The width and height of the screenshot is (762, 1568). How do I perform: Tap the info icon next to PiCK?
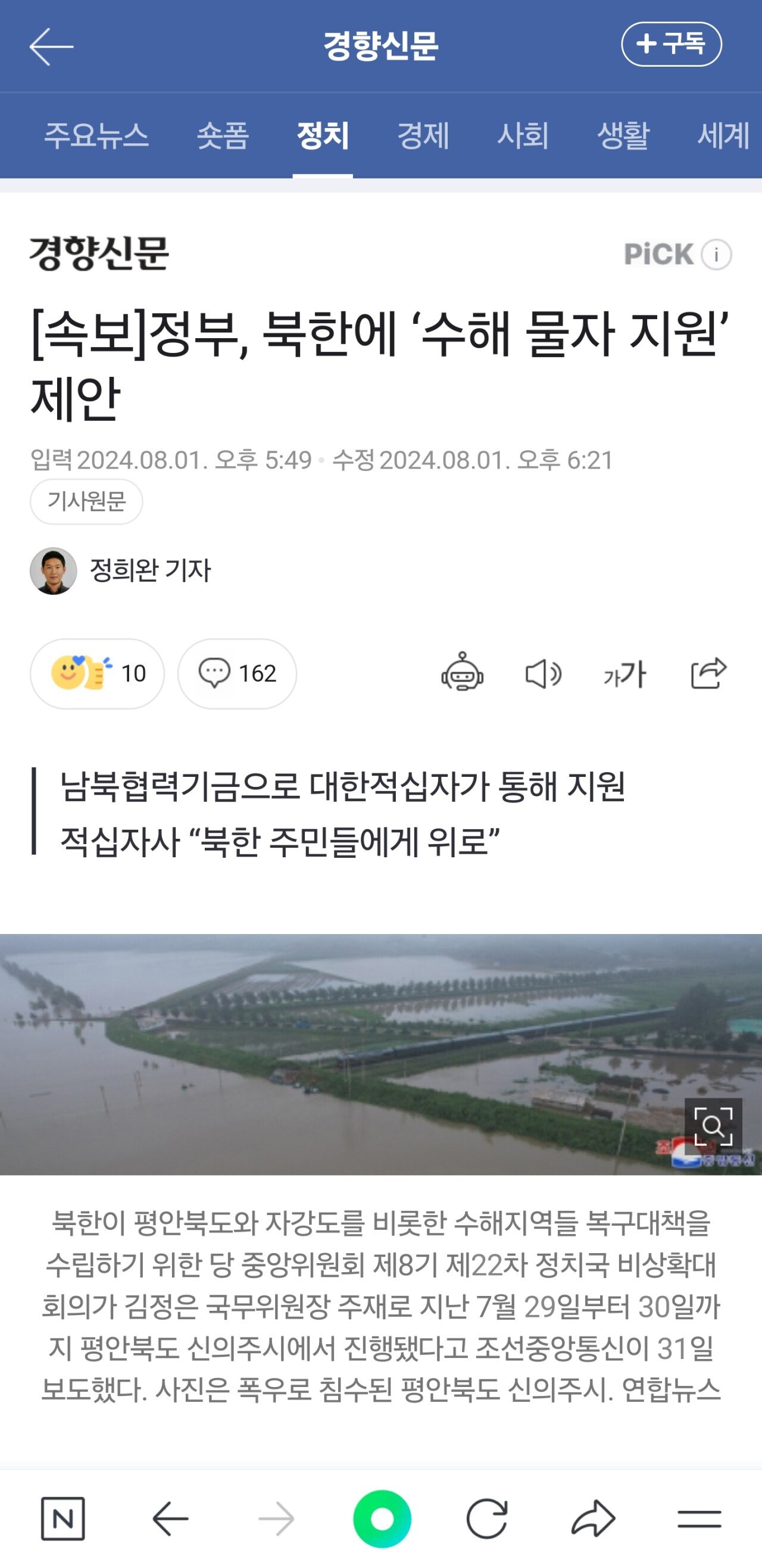click(716, 255)
